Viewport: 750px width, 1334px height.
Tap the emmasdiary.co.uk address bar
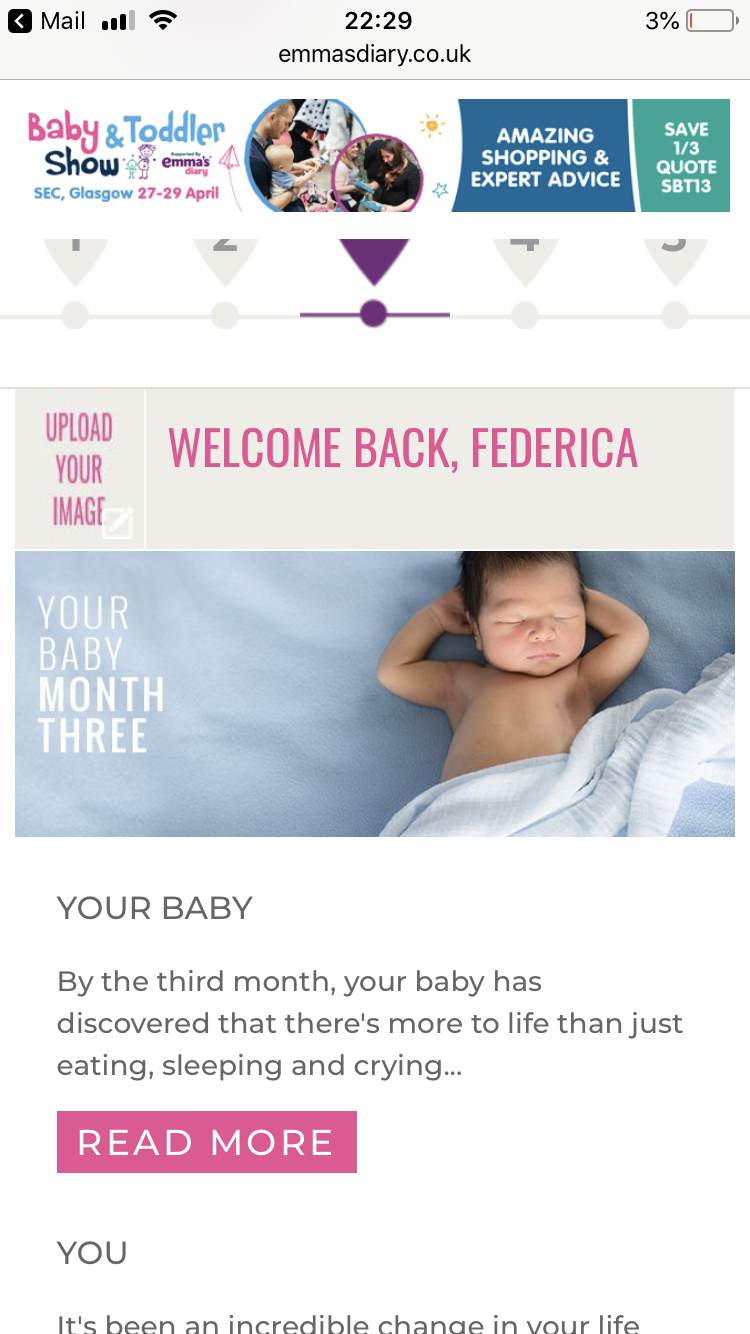(x=375, y=54)
